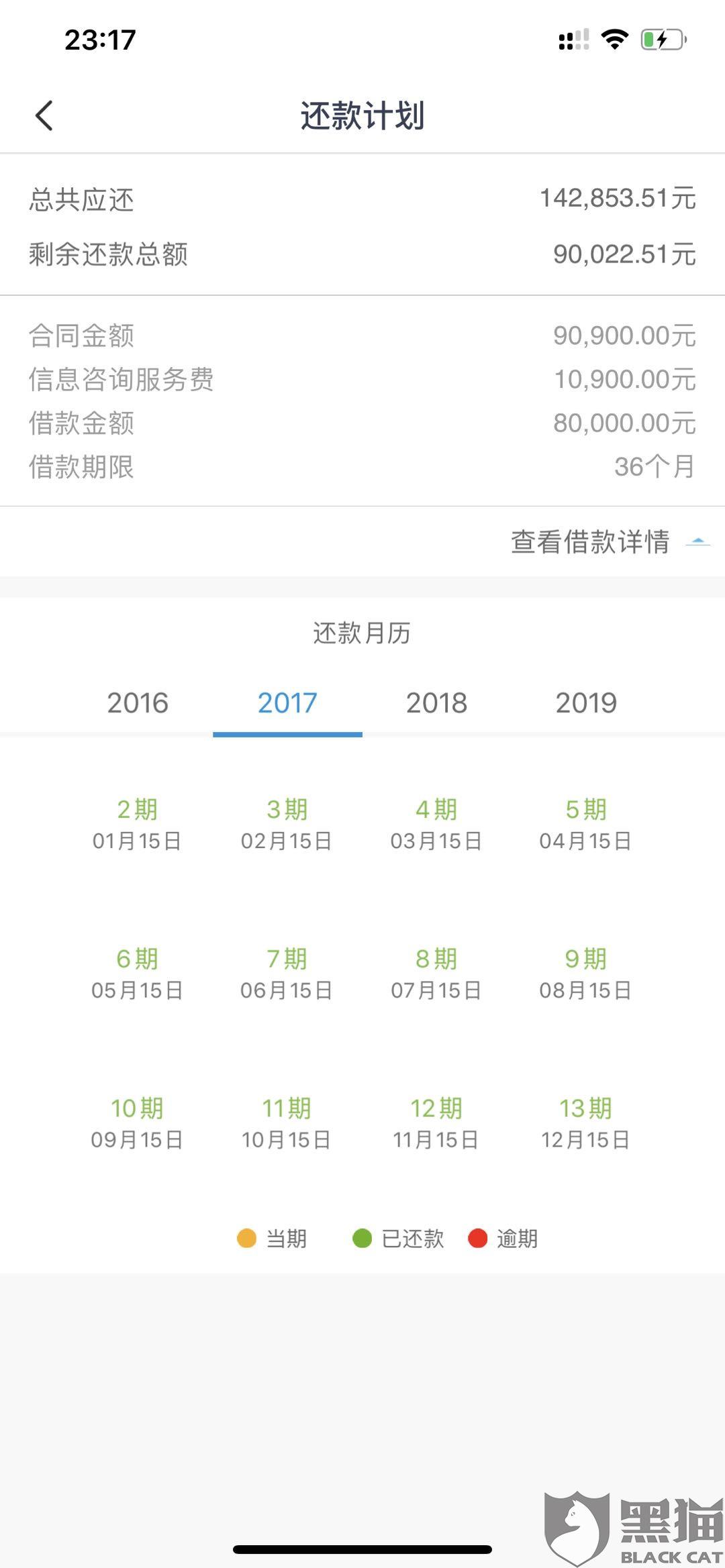This screenshot has width=725, height=1568.
Task: Open the 2期 repayment on 01月15日
Action: point(137,824)
